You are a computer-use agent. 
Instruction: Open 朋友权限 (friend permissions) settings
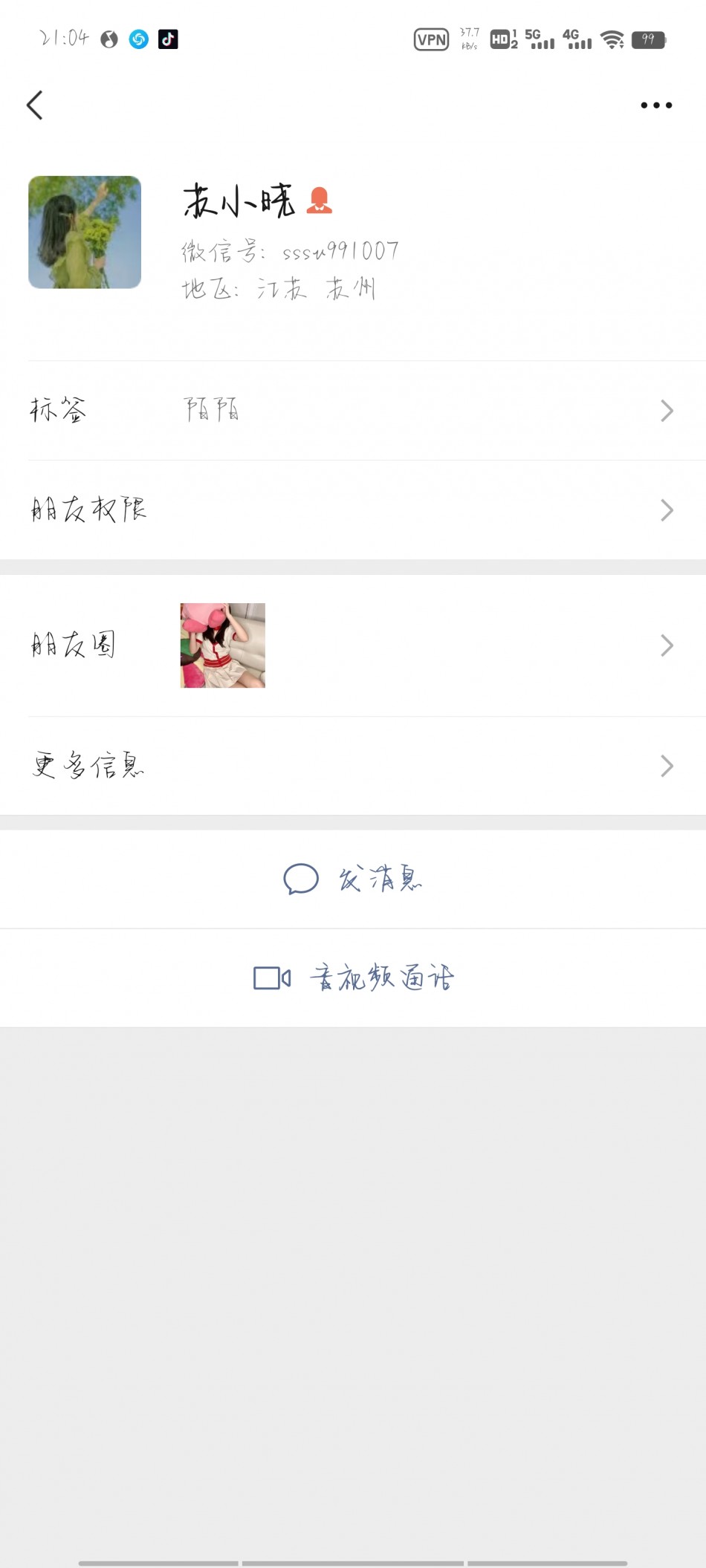353,510
